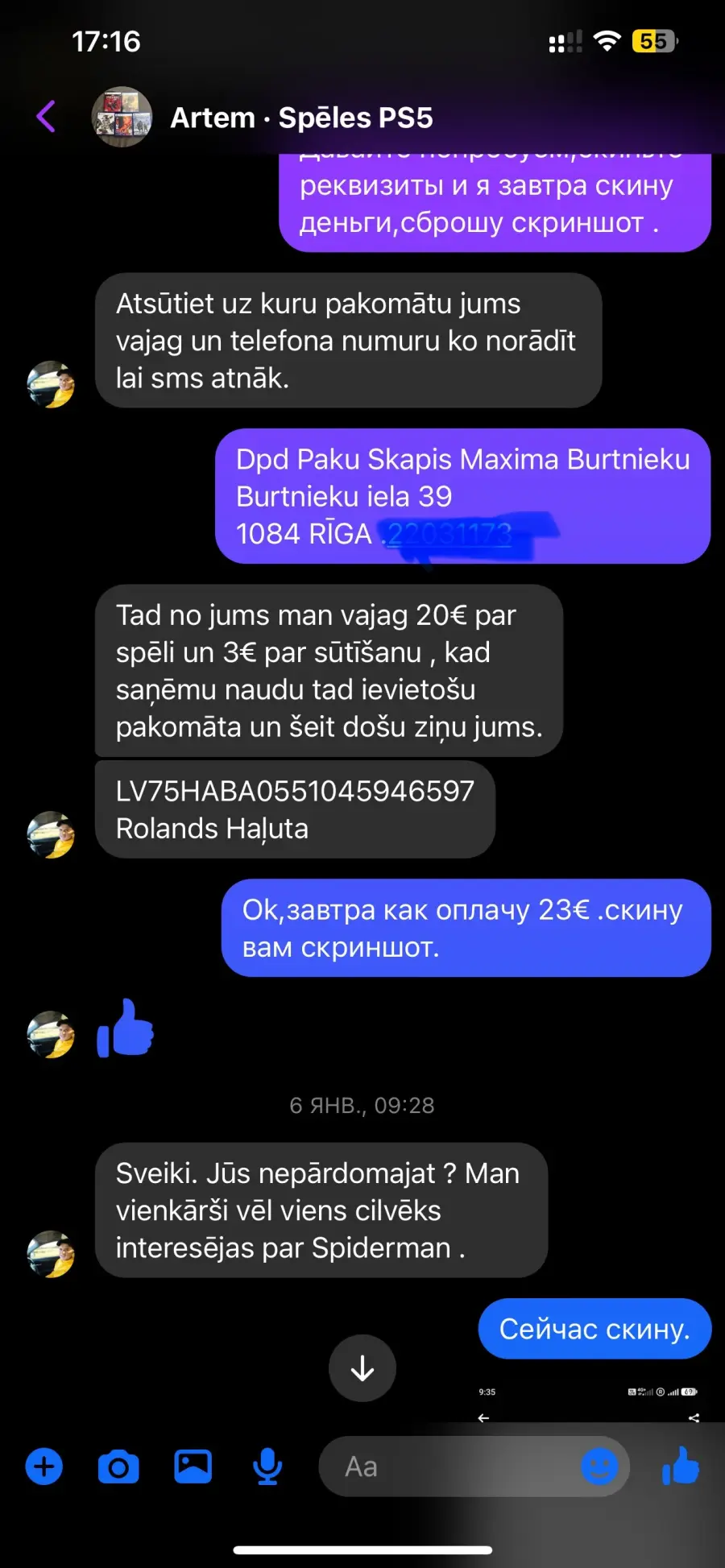
Task: Open the plus menu for more actions
Action: pos(44,1467)
